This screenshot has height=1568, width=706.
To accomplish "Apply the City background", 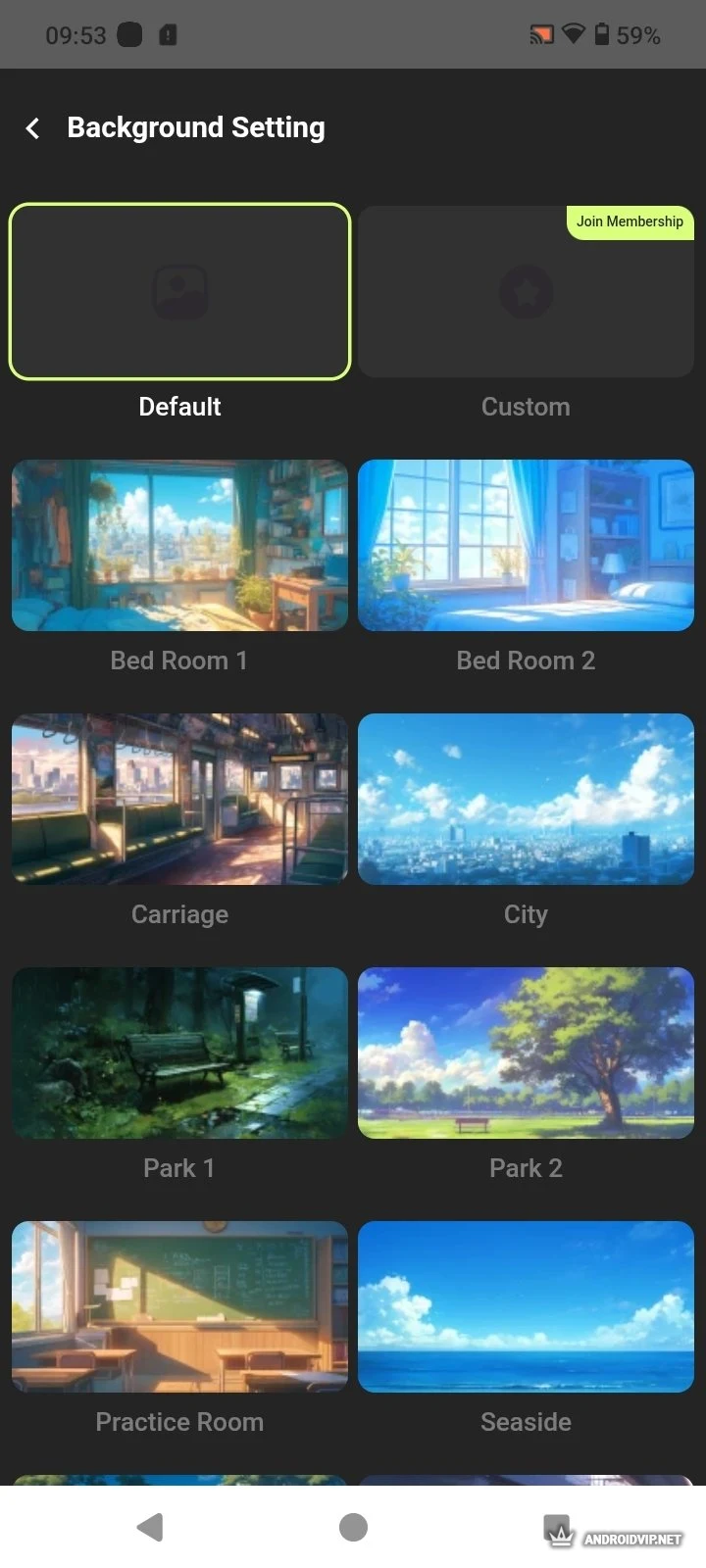I will pyautogui.click(x=526, y=799).
